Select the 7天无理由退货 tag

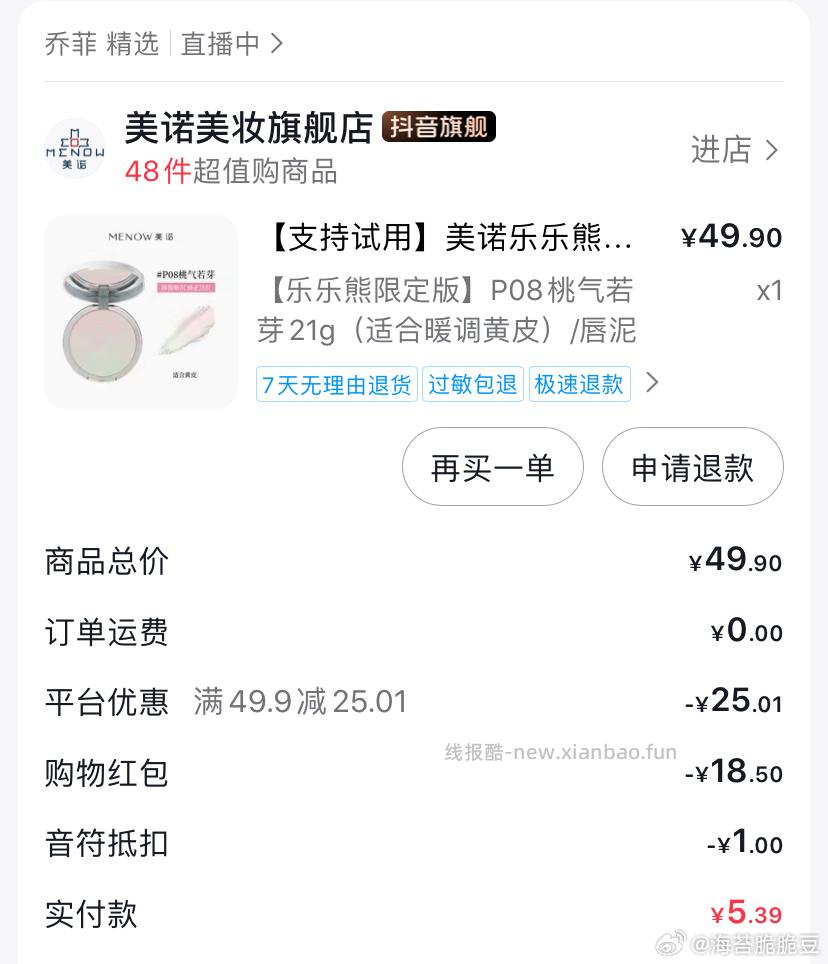click(336, 384)
